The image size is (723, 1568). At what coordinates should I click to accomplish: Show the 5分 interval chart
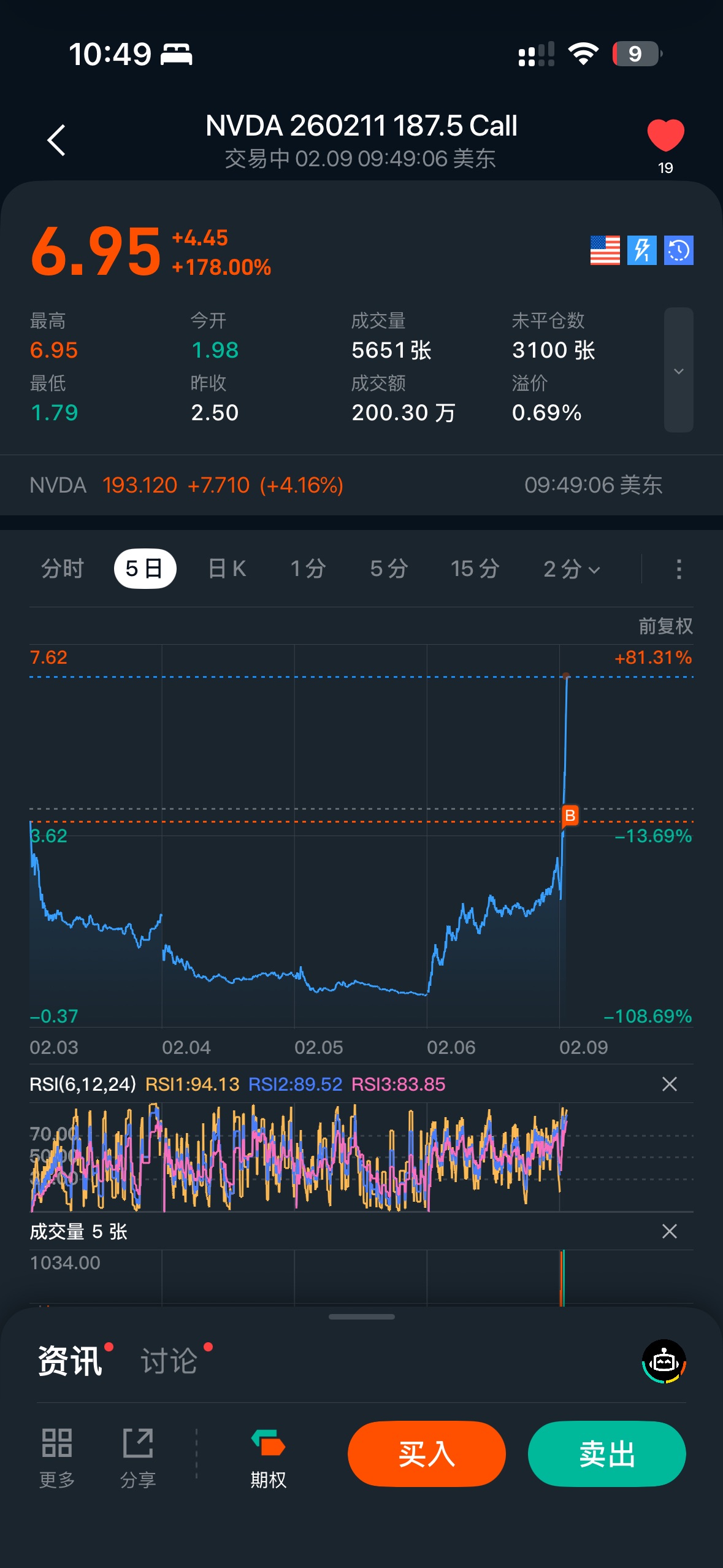(x=389, y=569)
